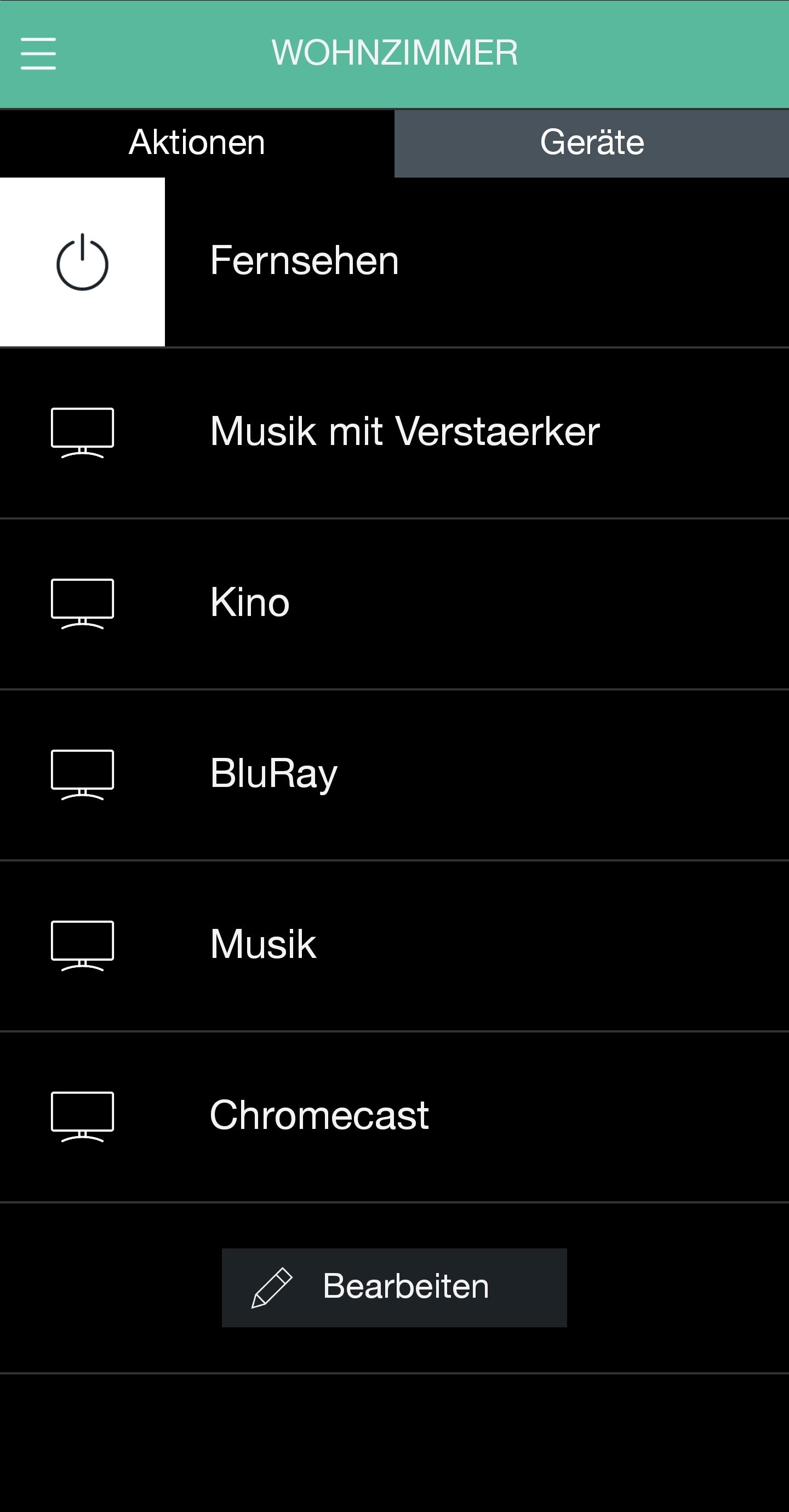The image size is (789, 1512).
Task: Launch the Kino activity
Action: point(250,603)
